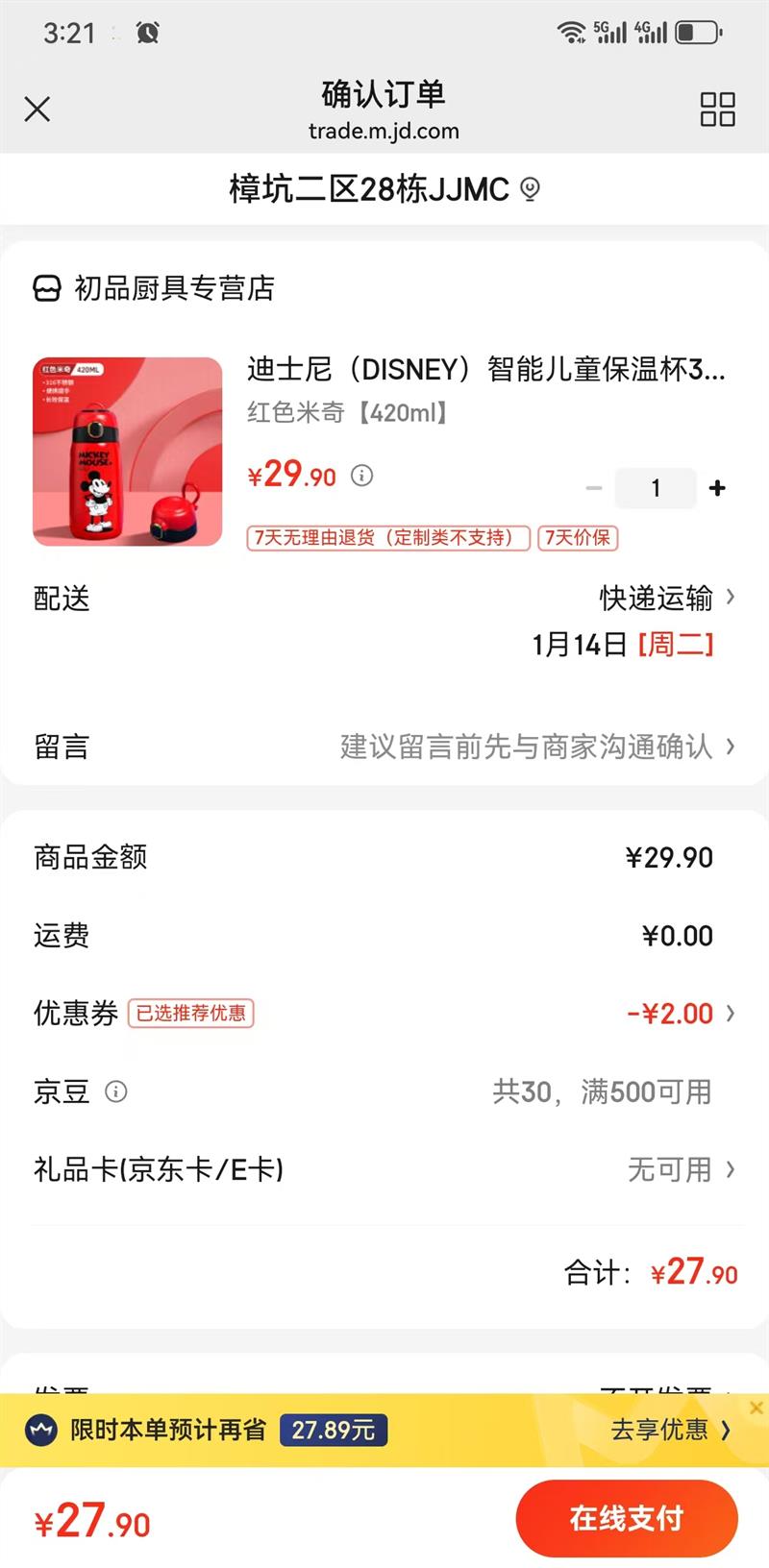This screenshot has height=1568, width=769.
Task: Increase item quantity with the plus button
Action: pos(716,488)
